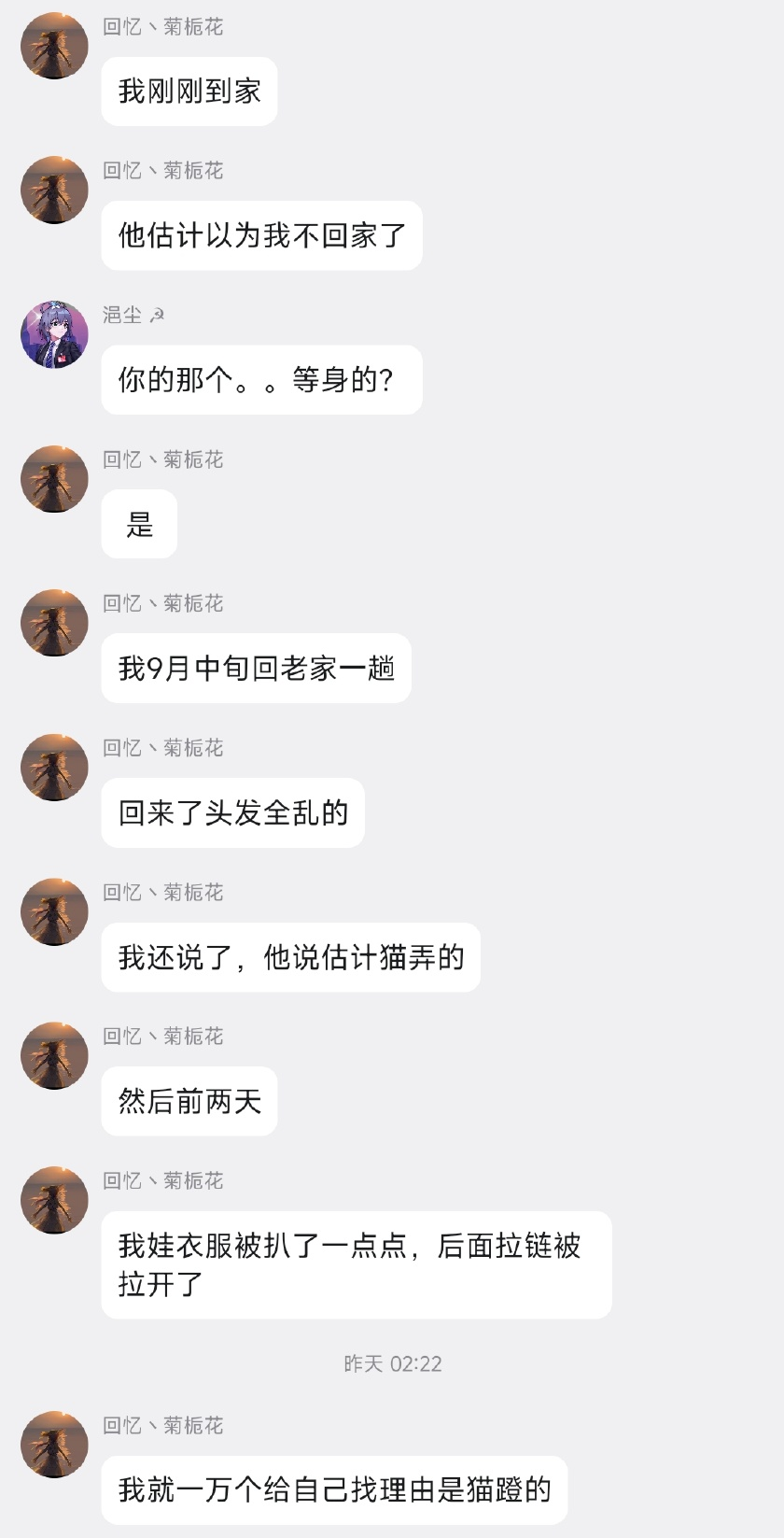784x1538 pixels.
Task: Open the avatar next to 回来了头发全乱的
Action: click(54, 768)
